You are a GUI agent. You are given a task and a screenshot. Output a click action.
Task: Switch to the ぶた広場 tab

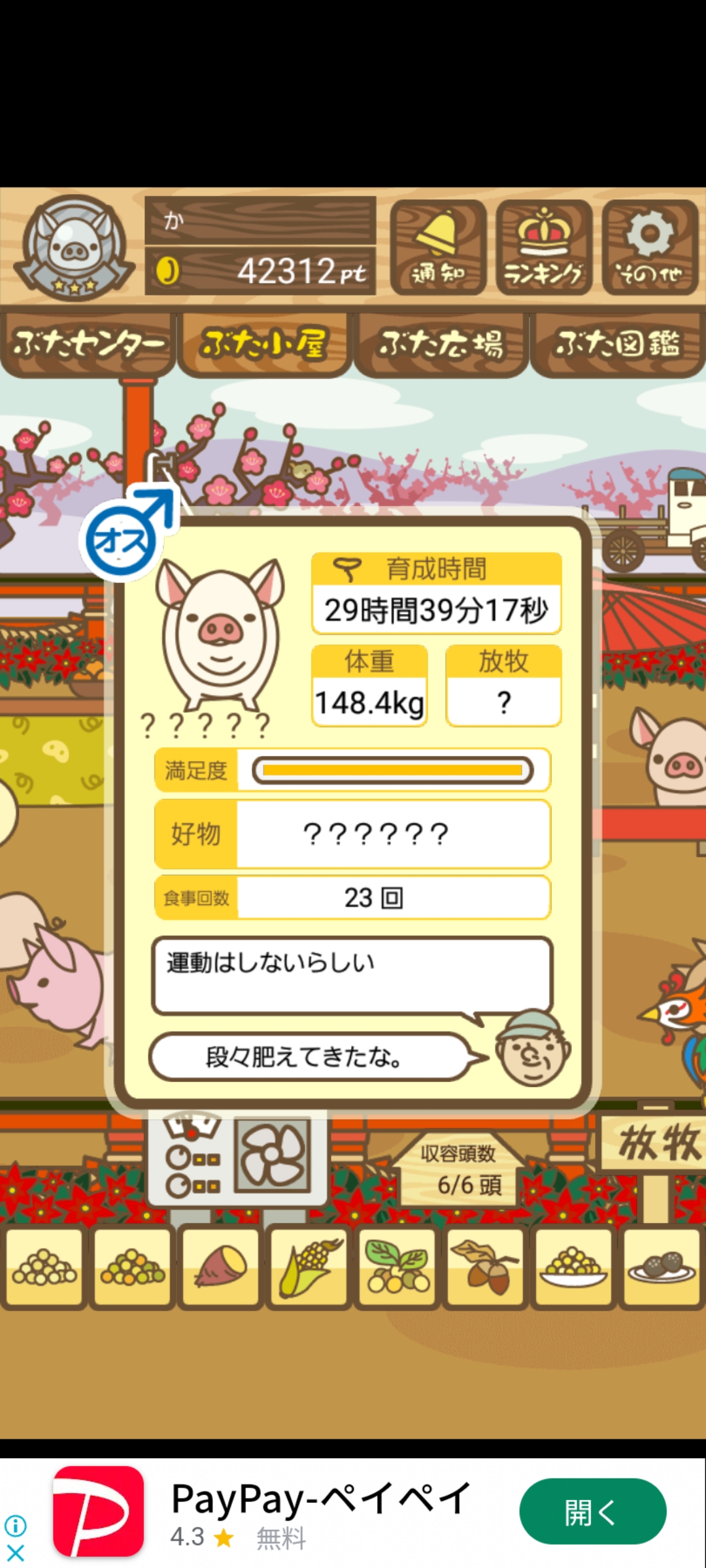click(441, 344)
